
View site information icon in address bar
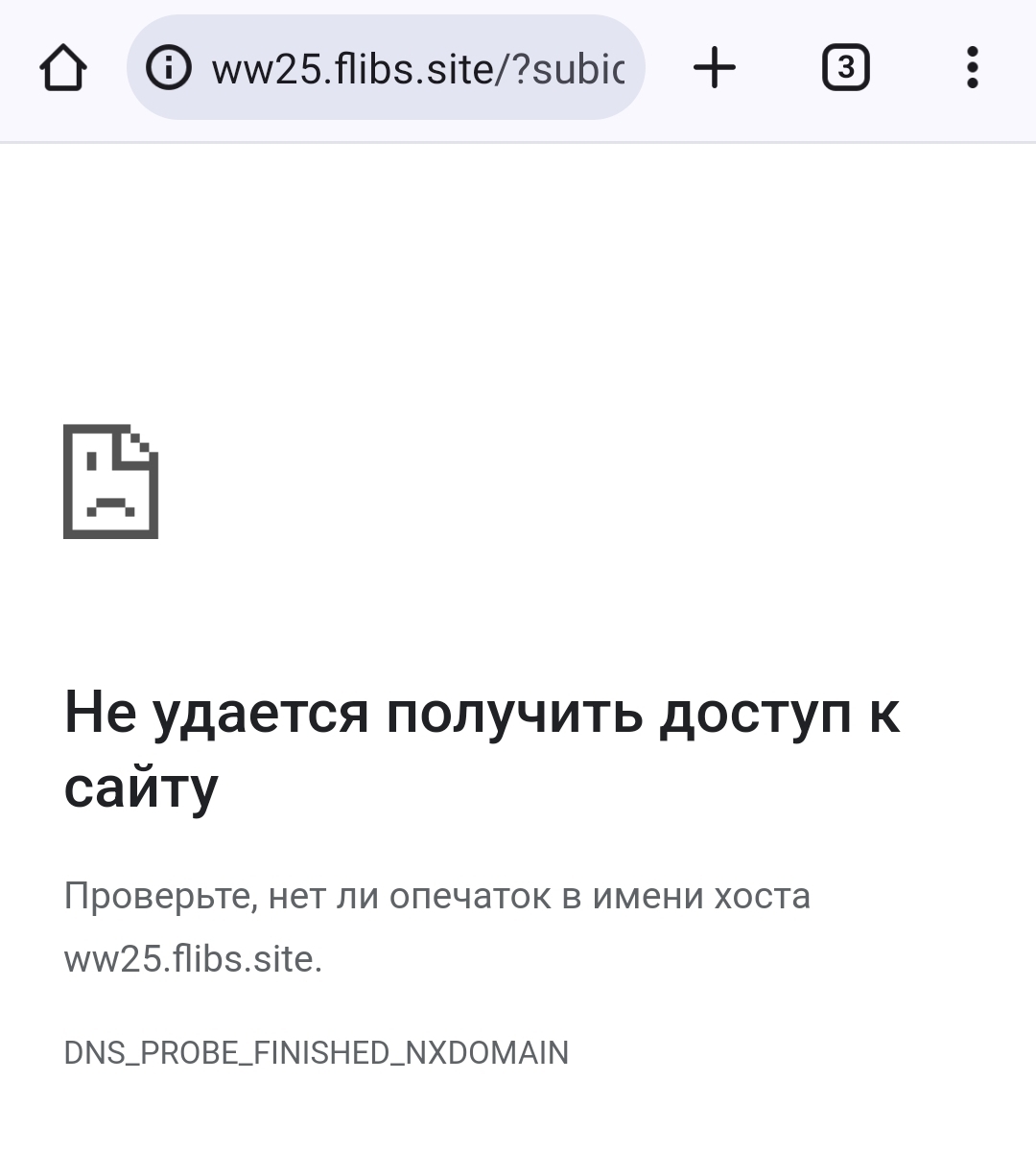coord(169,68)
